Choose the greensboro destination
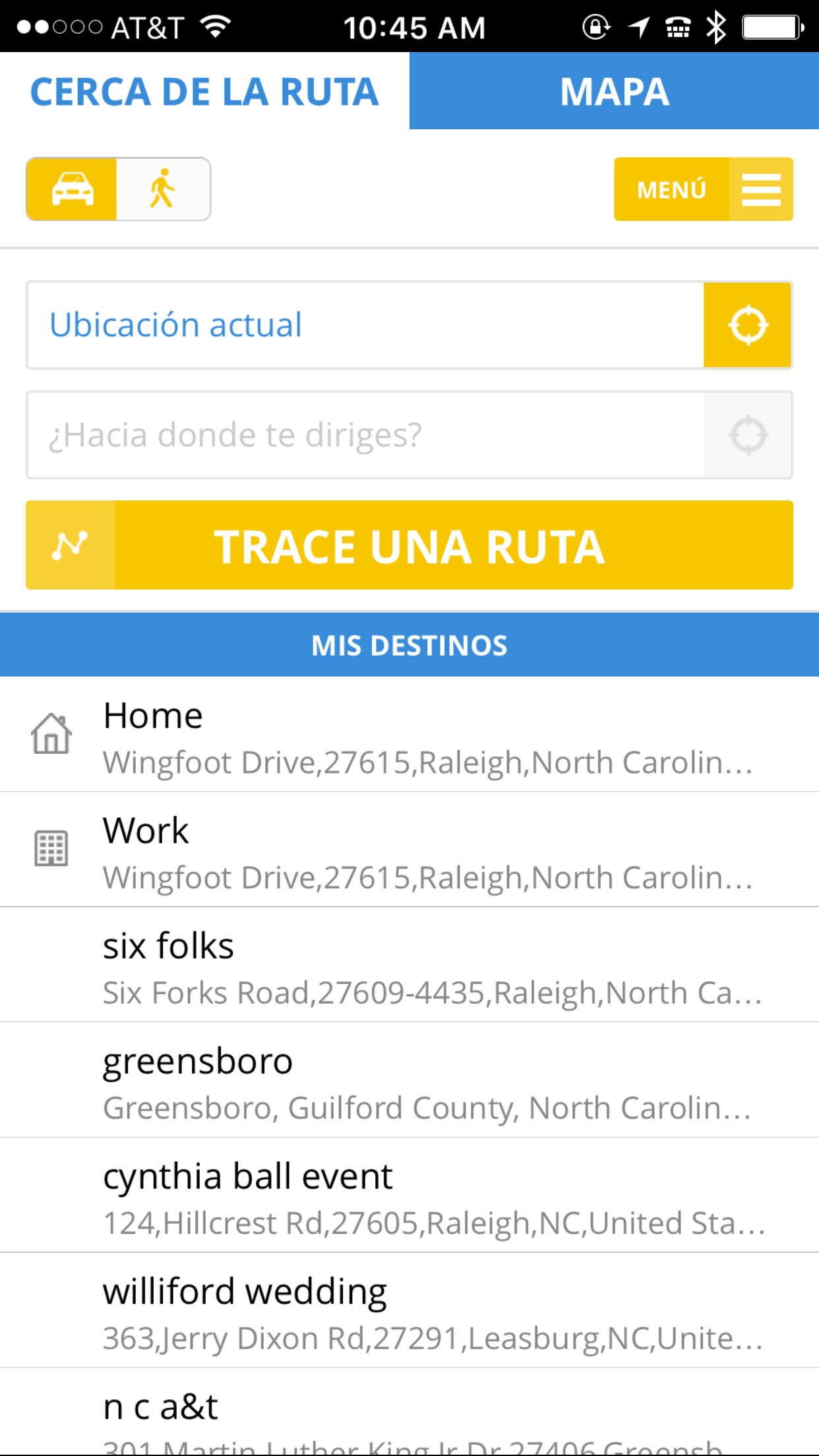This screenshot has width=819, height=1456. point(409,1080)
